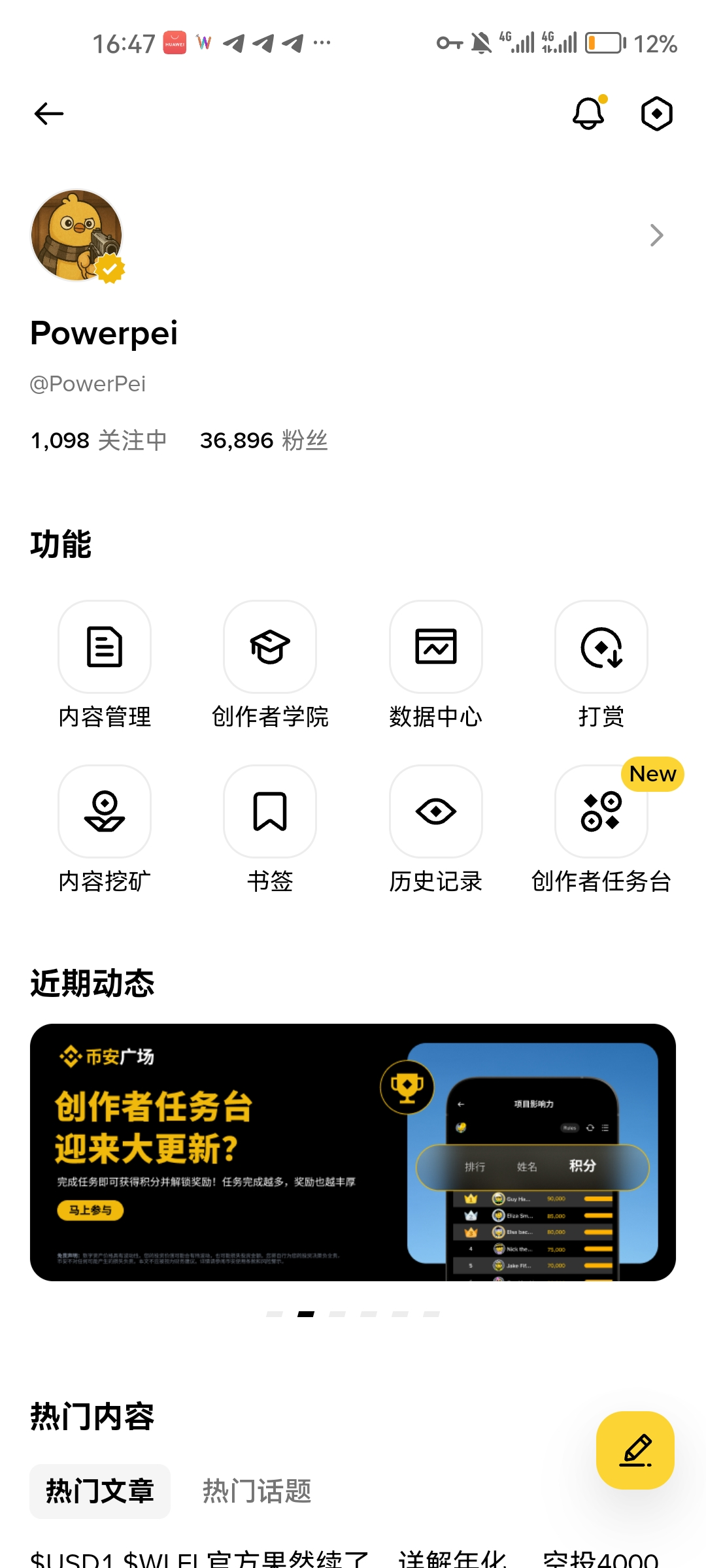Open the notifications bell
This screenshot has width=706, height=1568.
point(588,114)
